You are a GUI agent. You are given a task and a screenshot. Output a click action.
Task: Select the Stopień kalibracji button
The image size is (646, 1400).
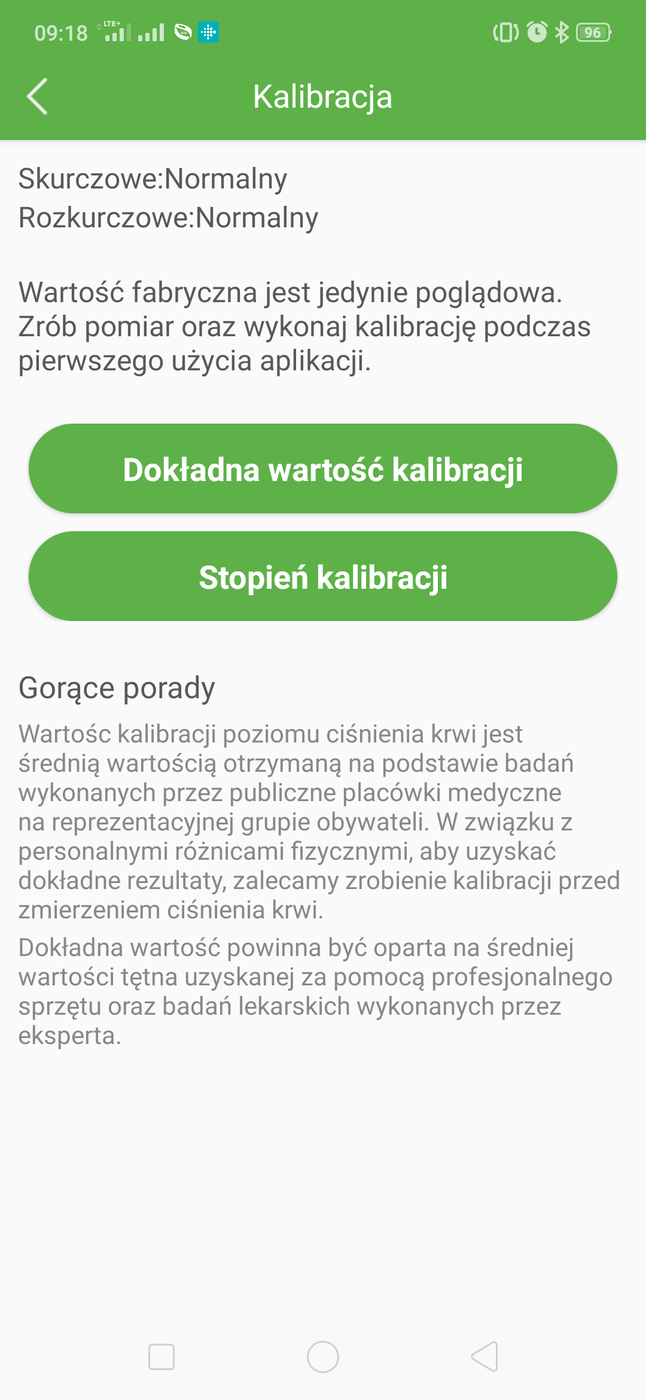(322, 577)
